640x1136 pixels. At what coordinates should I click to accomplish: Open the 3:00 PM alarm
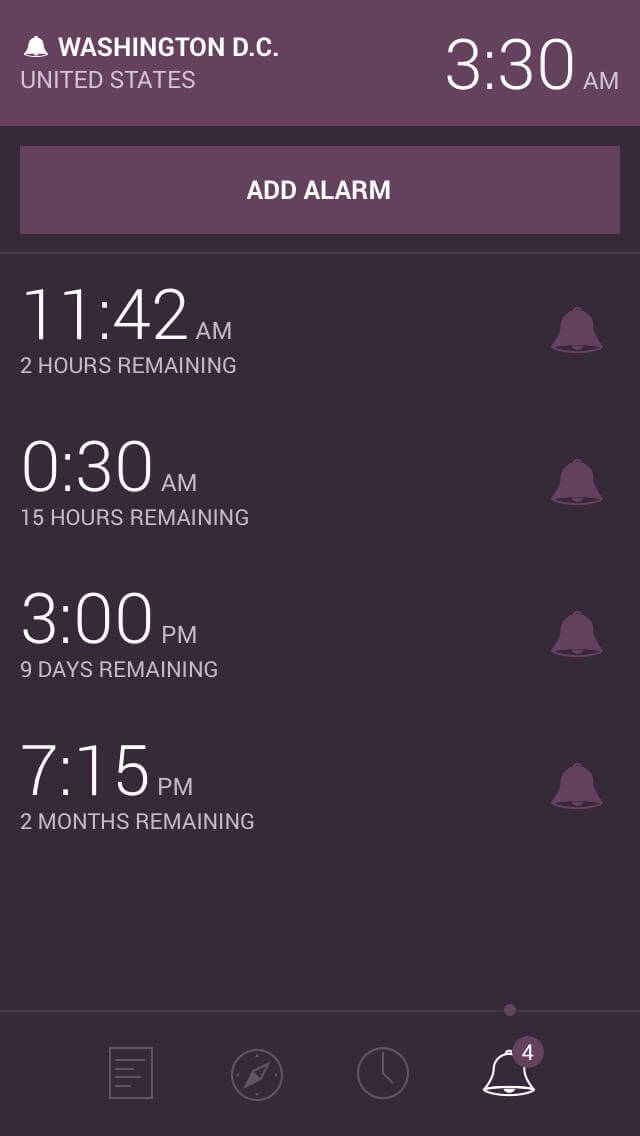tap(320, 634)
